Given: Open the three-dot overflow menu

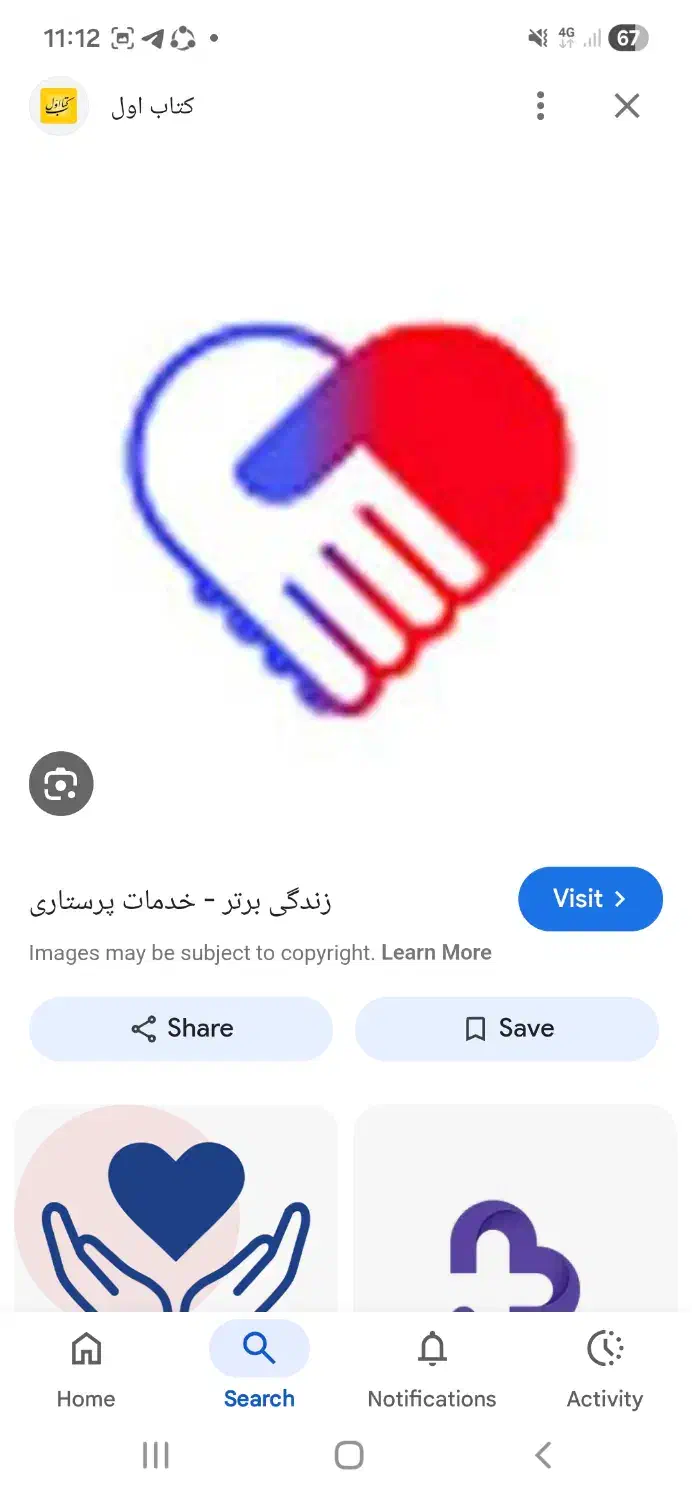Looking at the screenshot, I should click(x=540, y=106).
